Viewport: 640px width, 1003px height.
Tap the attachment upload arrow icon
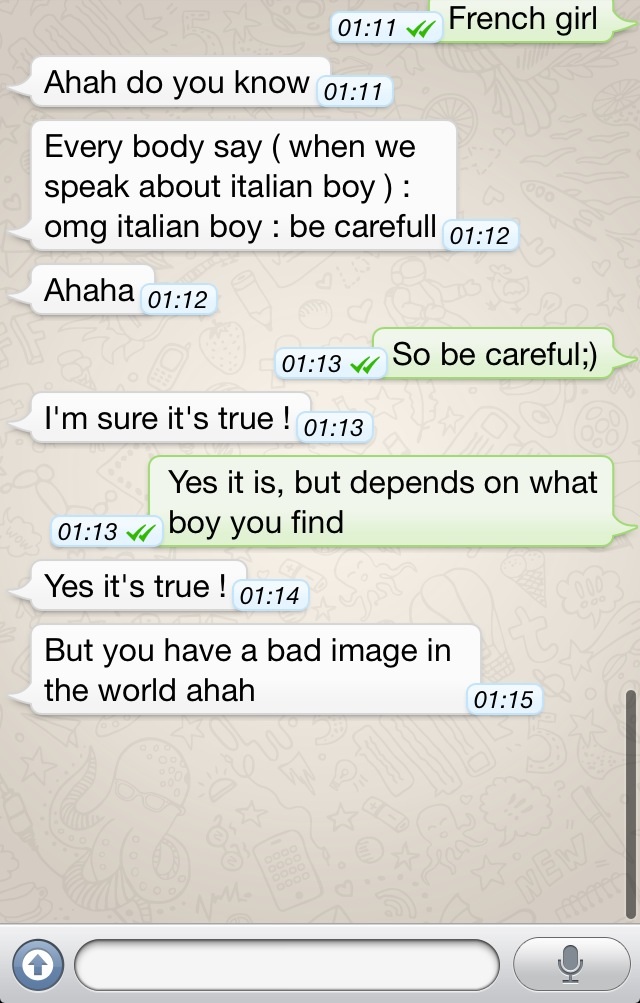click(38, 965)
